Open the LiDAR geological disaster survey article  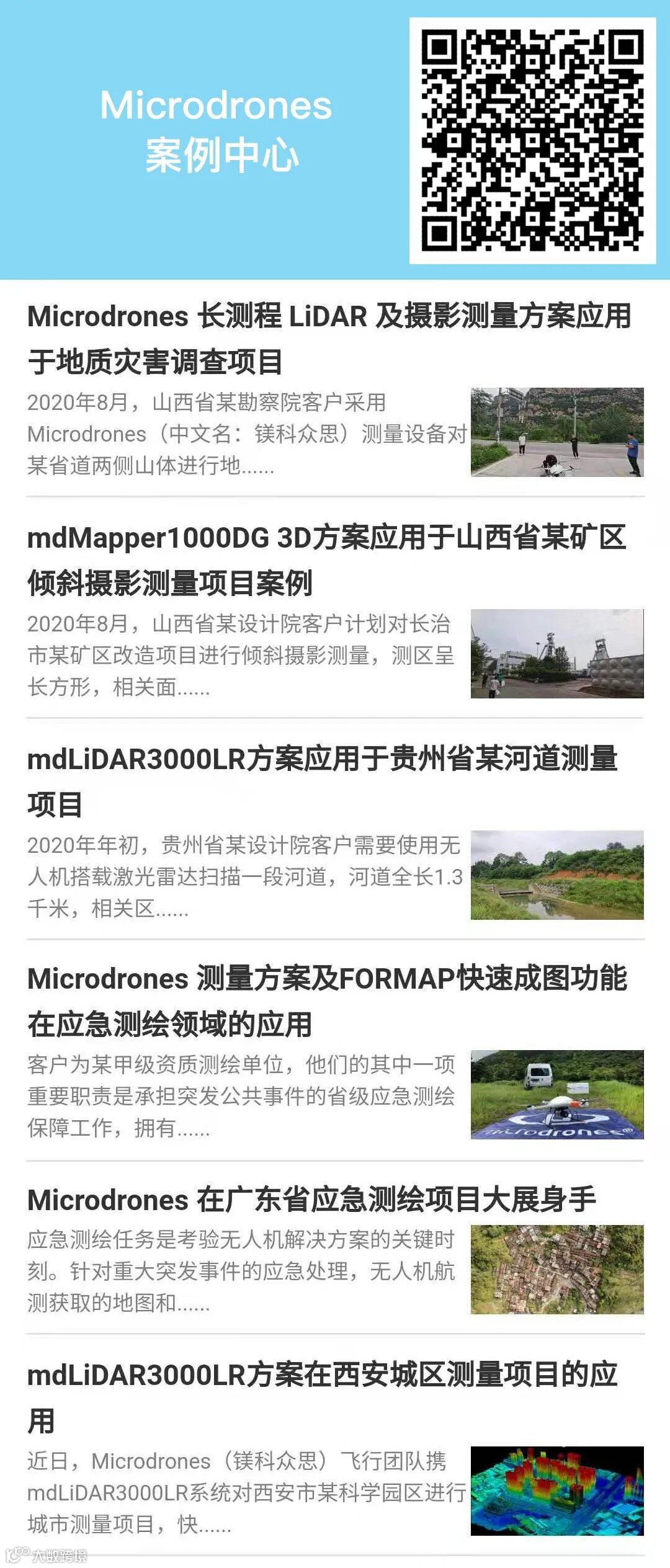coord(329,338)
